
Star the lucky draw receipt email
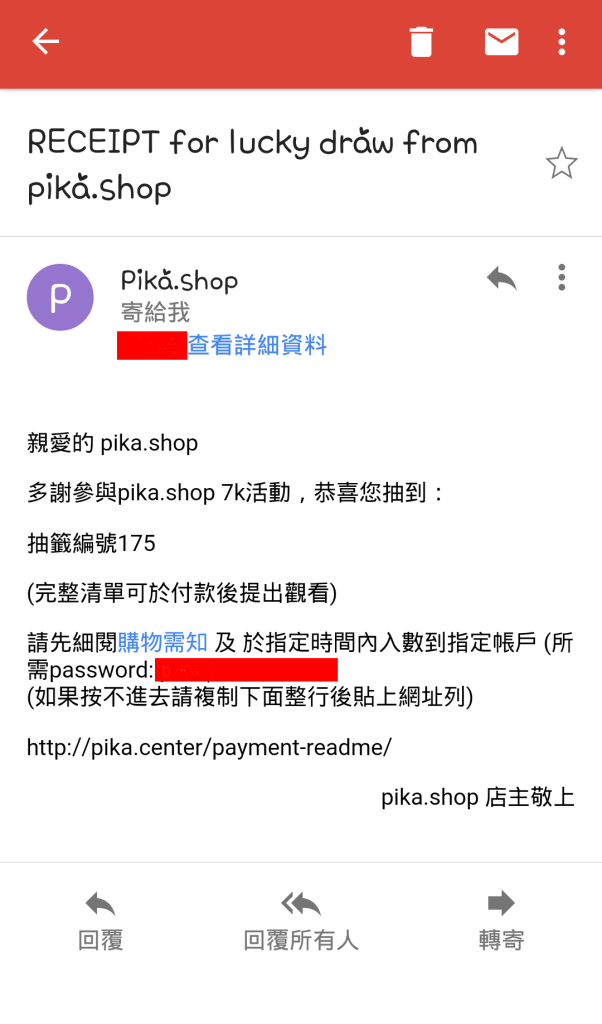click(x=561, y=163)
